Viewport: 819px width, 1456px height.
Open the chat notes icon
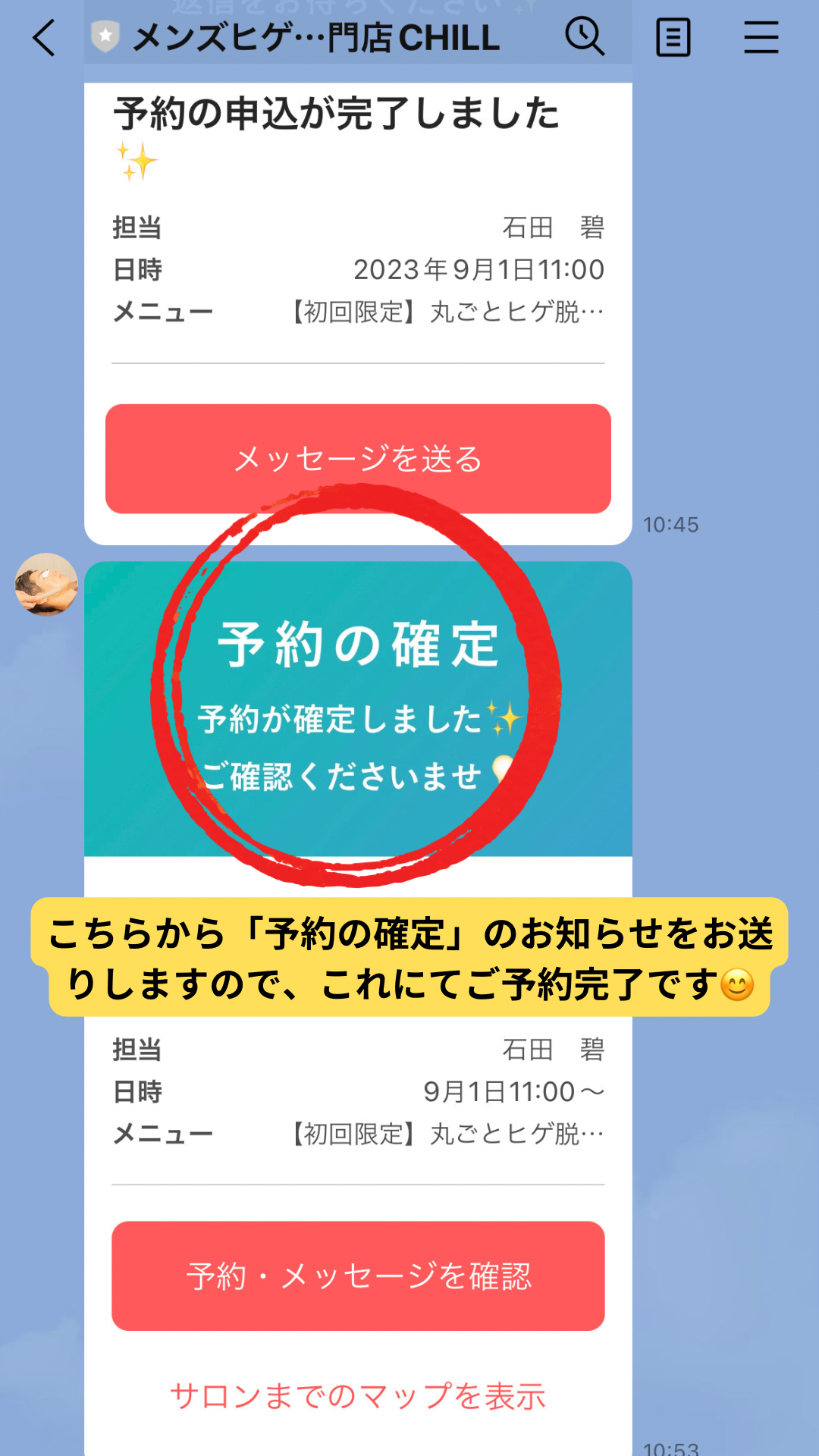click(673, 38)
